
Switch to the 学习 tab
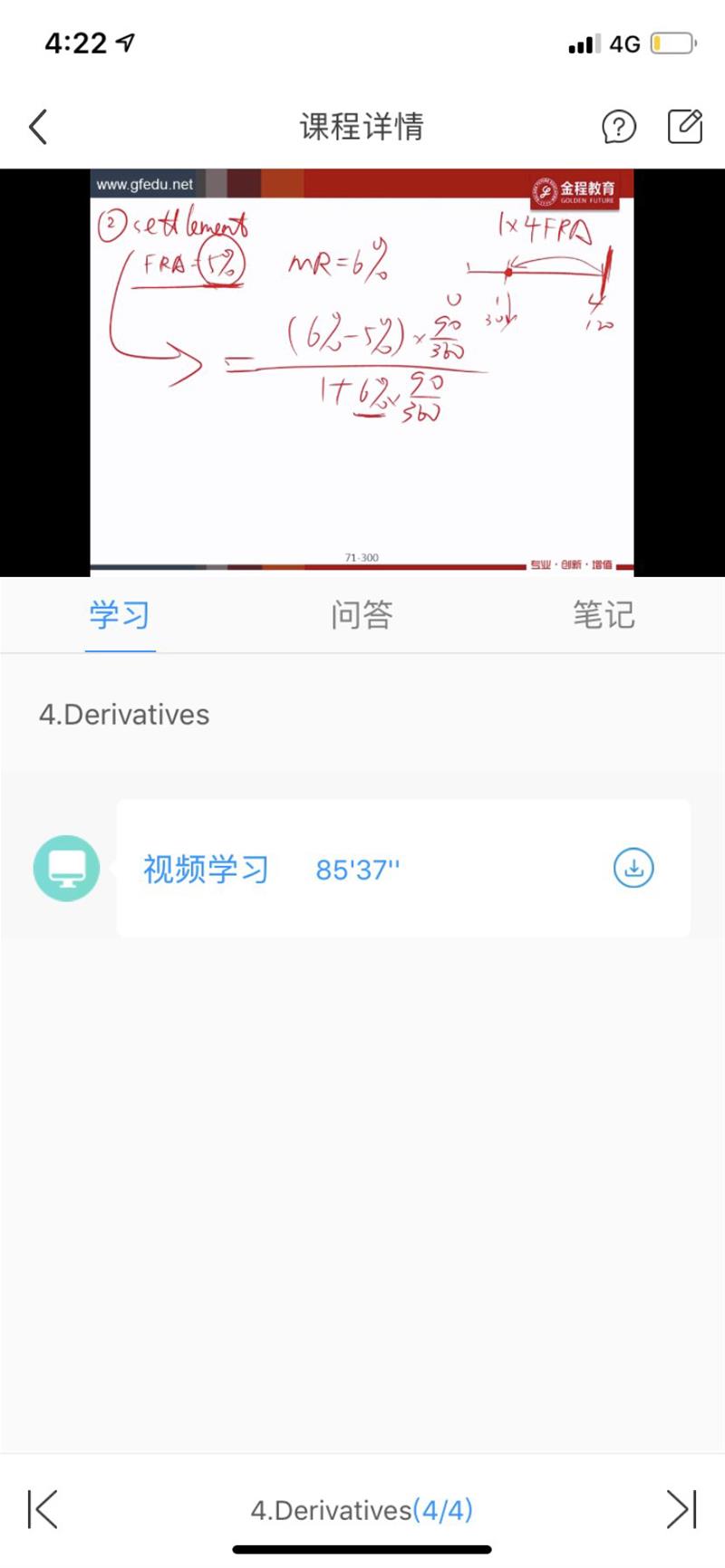(120, 616)
